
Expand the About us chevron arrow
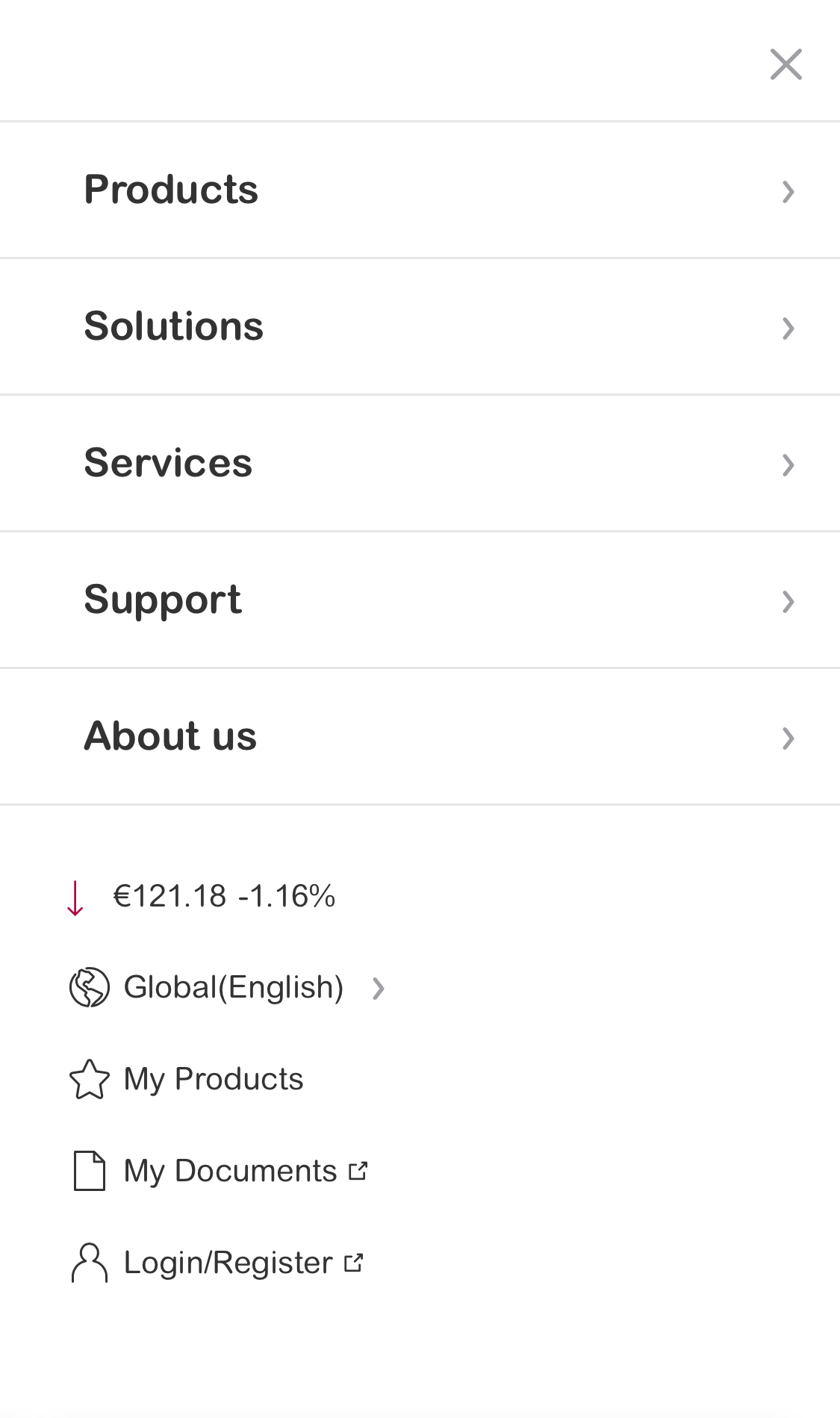pyautogui.click(x=788, y=738)
